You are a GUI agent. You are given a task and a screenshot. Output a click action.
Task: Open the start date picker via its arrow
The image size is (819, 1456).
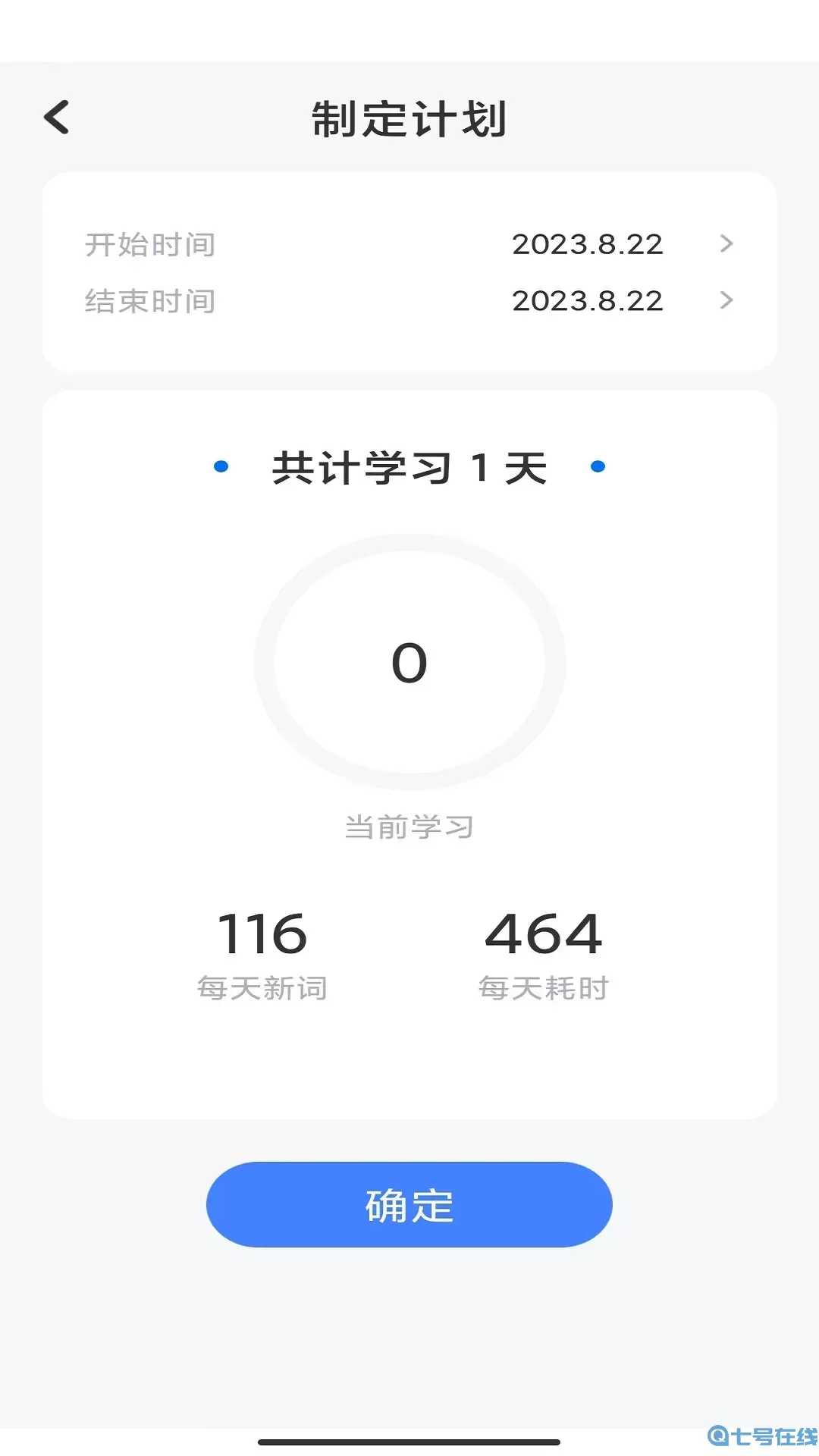pyautogui.click(x=726, y=243)
